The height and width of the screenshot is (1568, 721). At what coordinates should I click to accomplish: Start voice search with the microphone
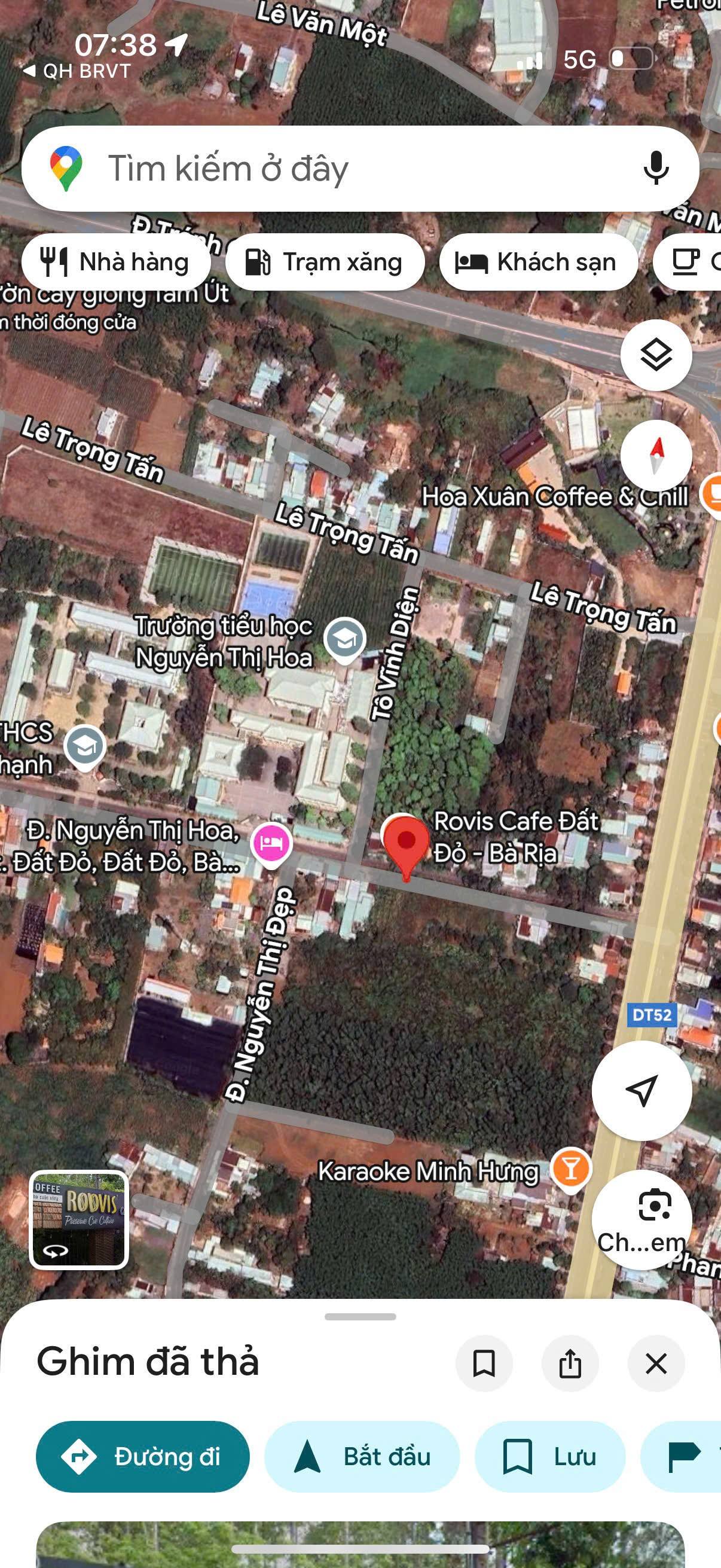click(655, 169)
